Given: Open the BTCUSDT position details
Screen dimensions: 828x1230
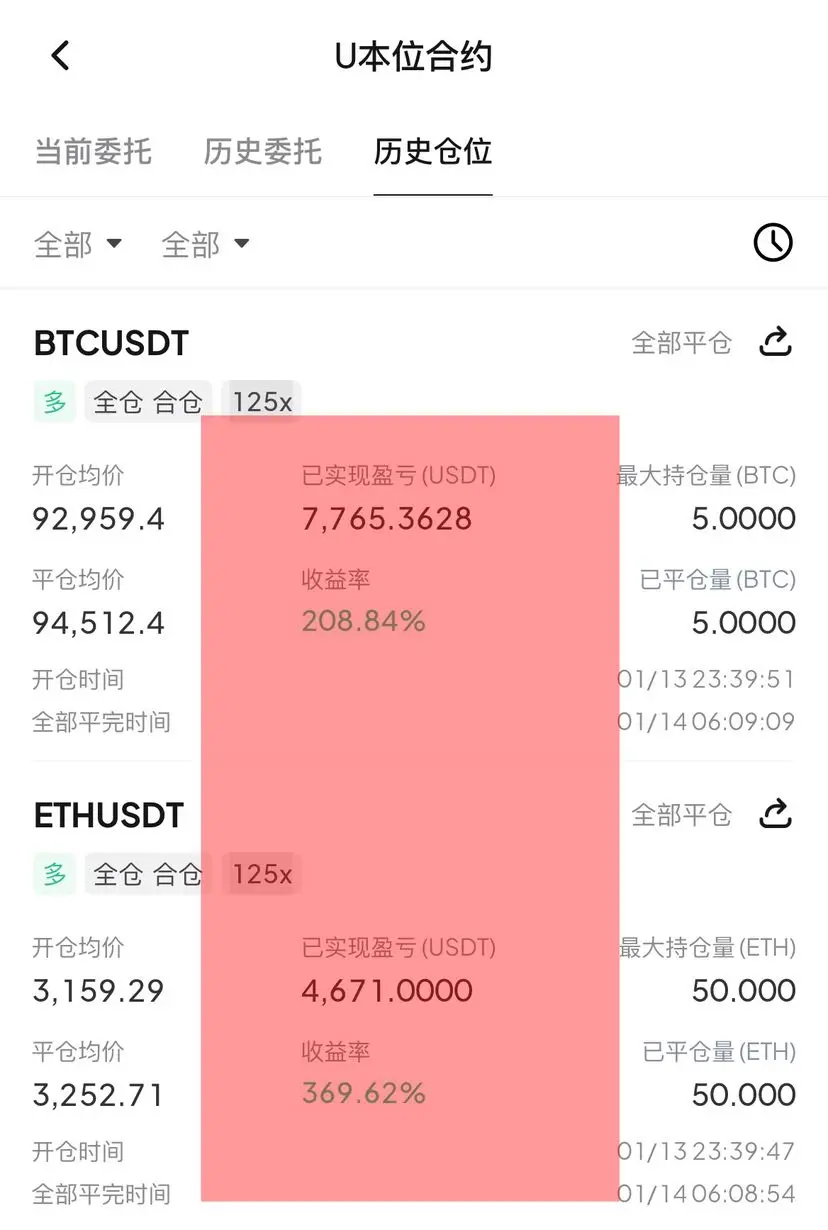Looking at the screenshot, I should (111, 343).
